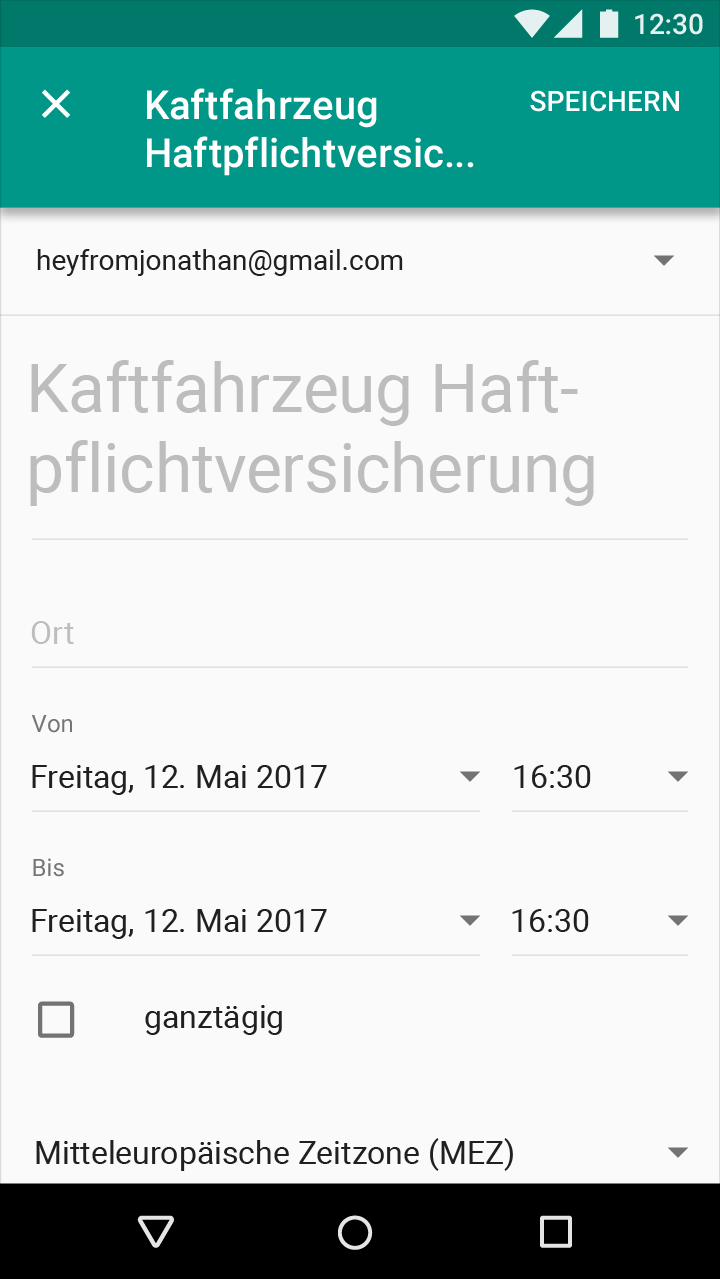The height and width of the screenshot is (1279, 720).
Task: Open the Mitteleuropäische Zeitzone dropdown
Action: pyautogui.click(x=360, y=1153)
